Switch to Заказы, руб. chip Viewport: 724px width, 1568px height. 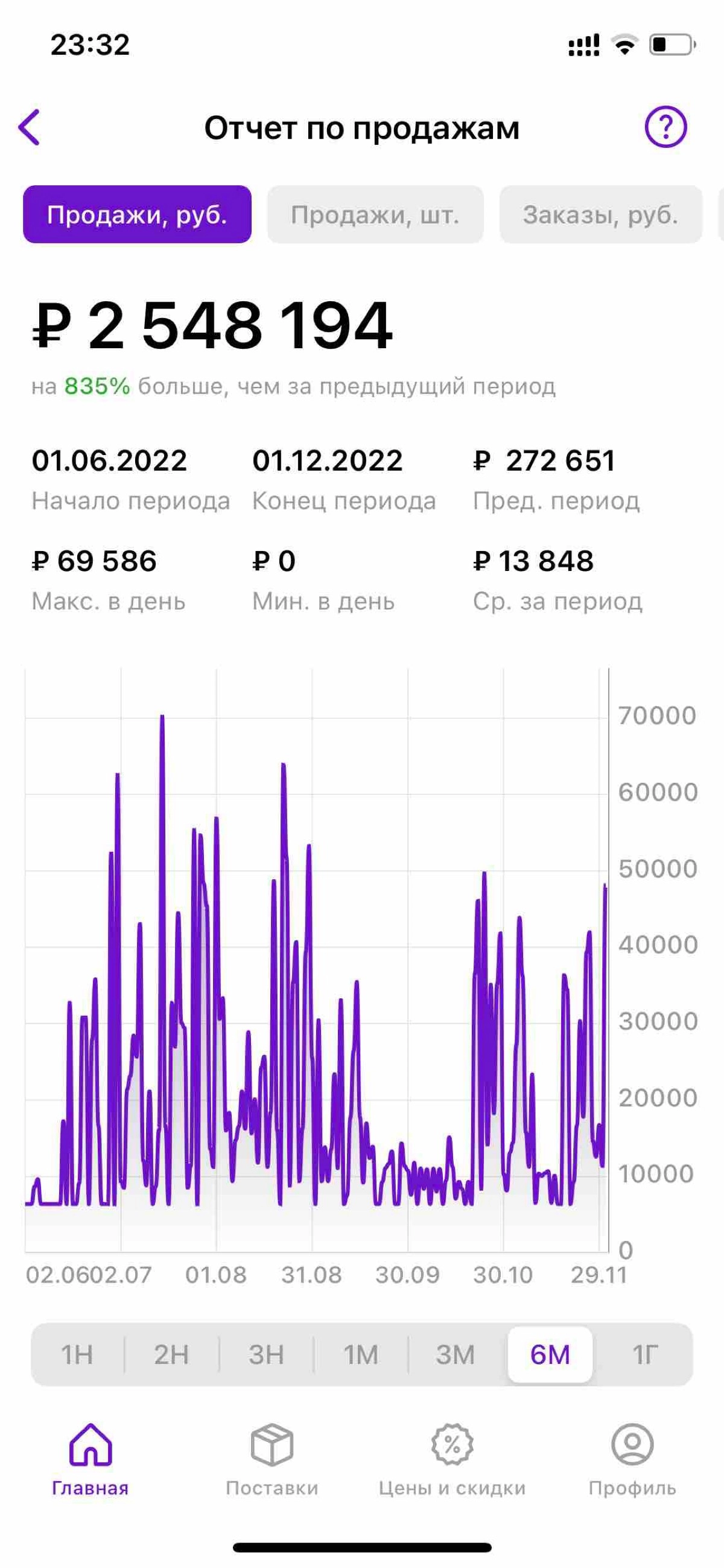600,214
